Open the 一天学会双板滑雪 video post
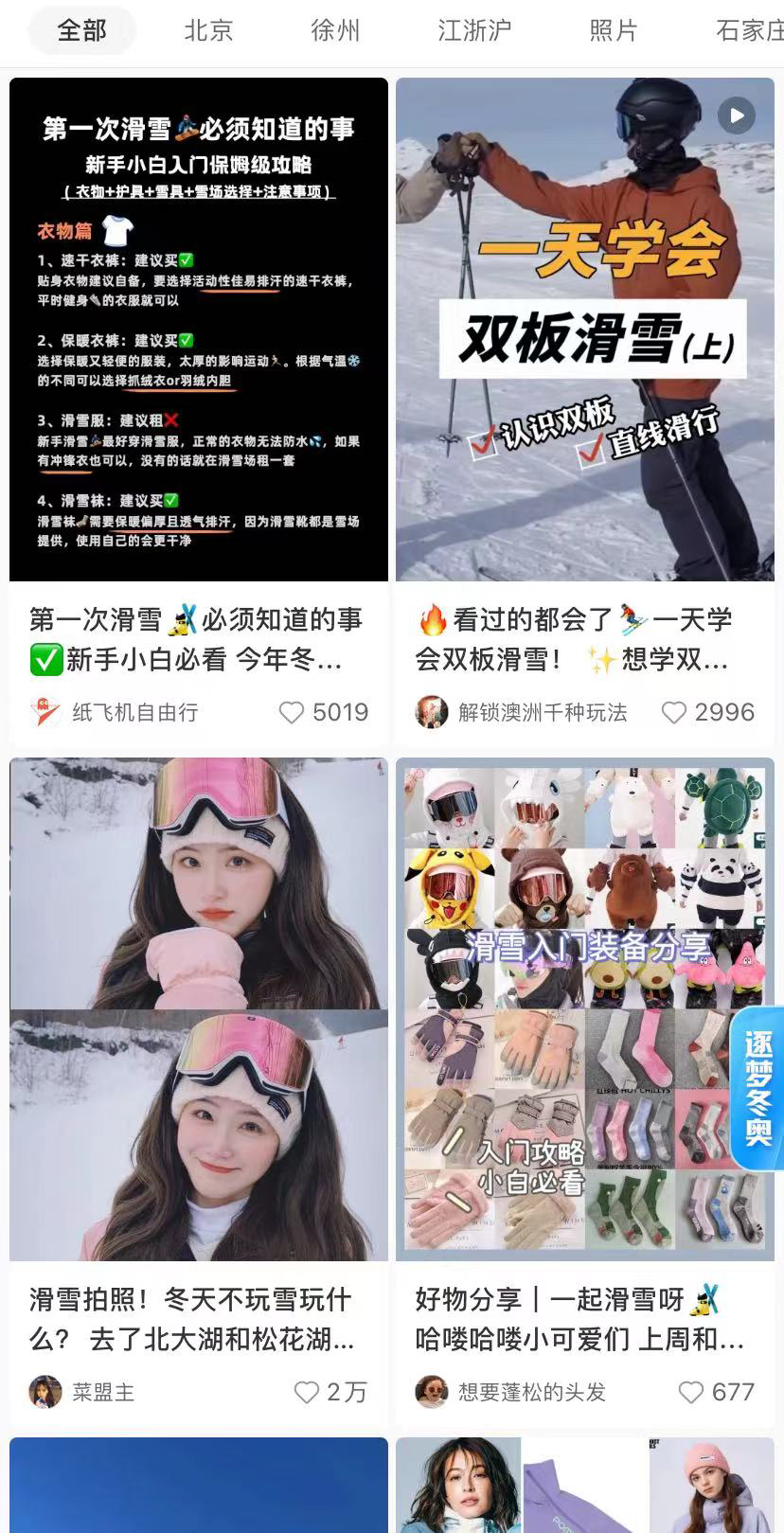The height and width of the screenshot is (1533, 784). pos(585,330)
